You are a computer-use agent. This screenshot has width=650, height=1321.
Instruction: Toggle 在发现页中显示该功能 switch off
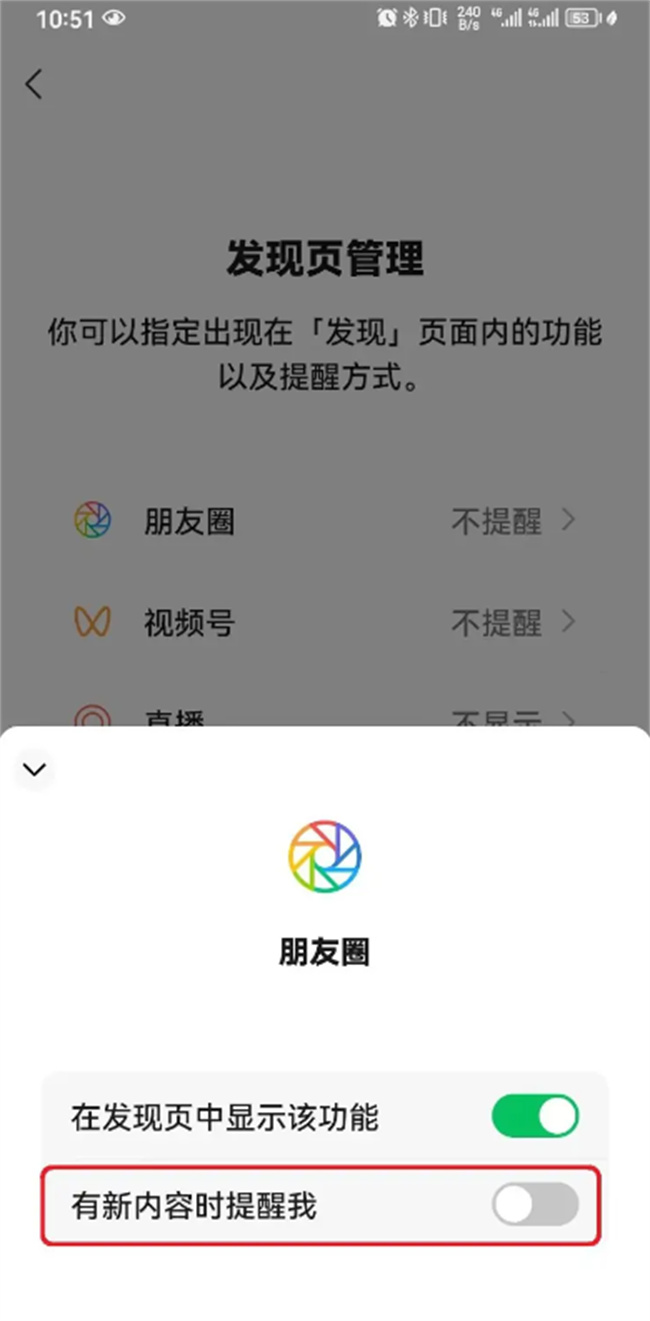pyautogui.click(x=535, y=1116)
